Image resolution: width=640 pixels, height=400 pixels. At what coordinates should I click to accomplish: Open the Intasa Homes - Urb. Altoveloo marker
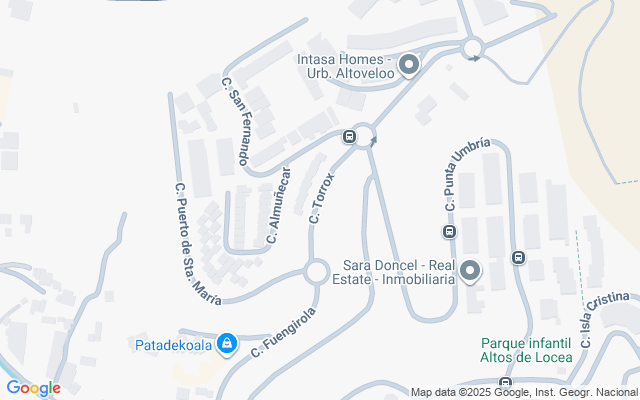[x=408, y=67]
